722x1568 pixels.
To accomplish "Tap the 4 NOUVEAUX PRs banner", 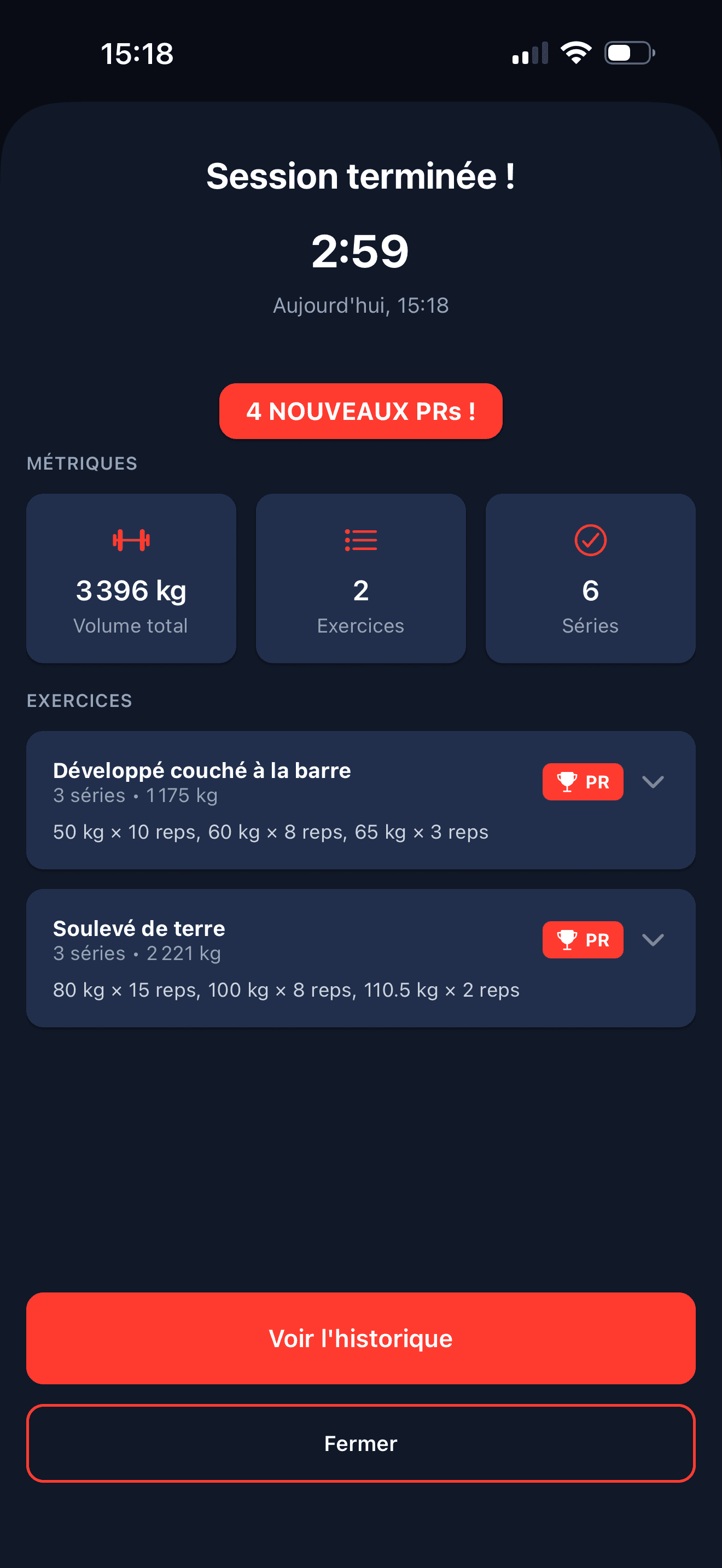I will coord(360,412).
